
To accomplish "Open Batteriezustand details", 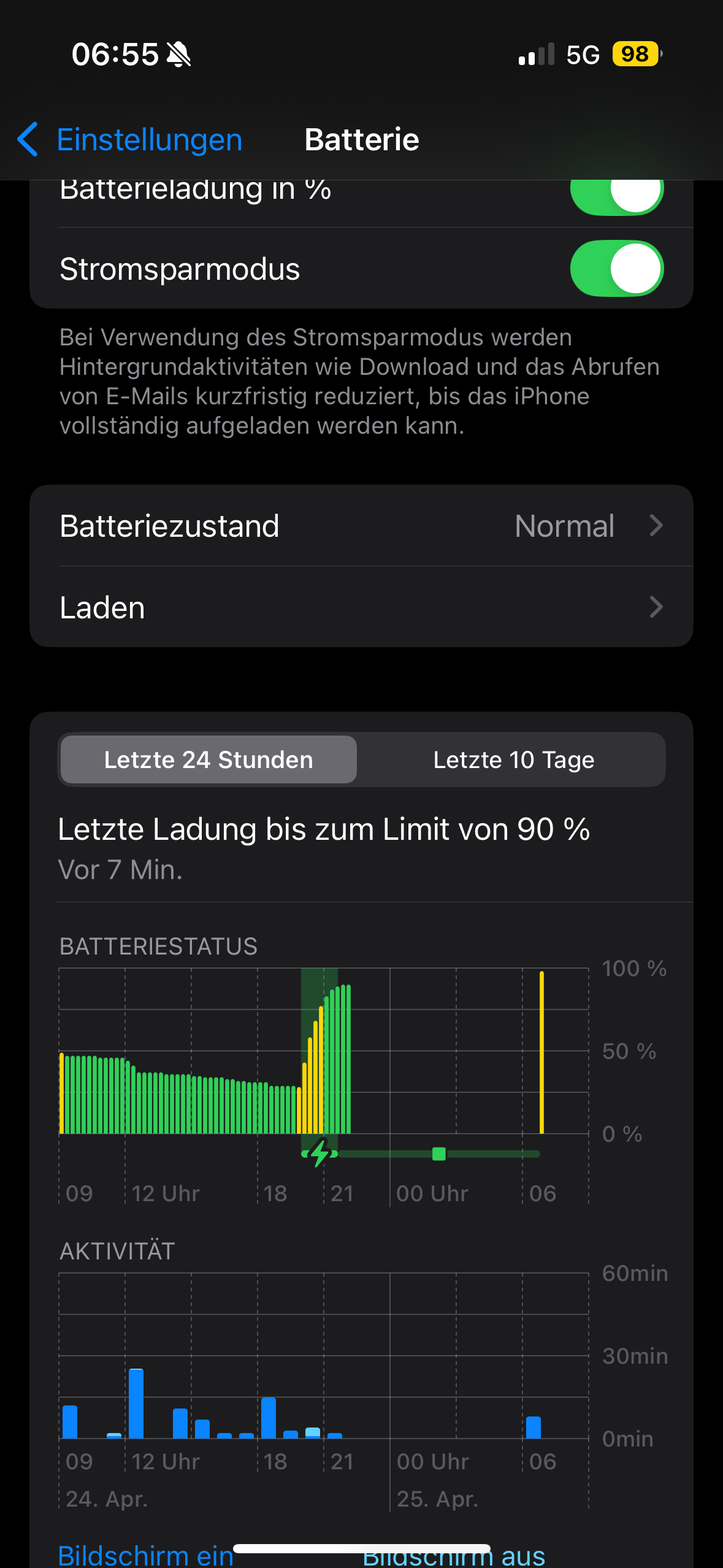I will coord(361,526).
